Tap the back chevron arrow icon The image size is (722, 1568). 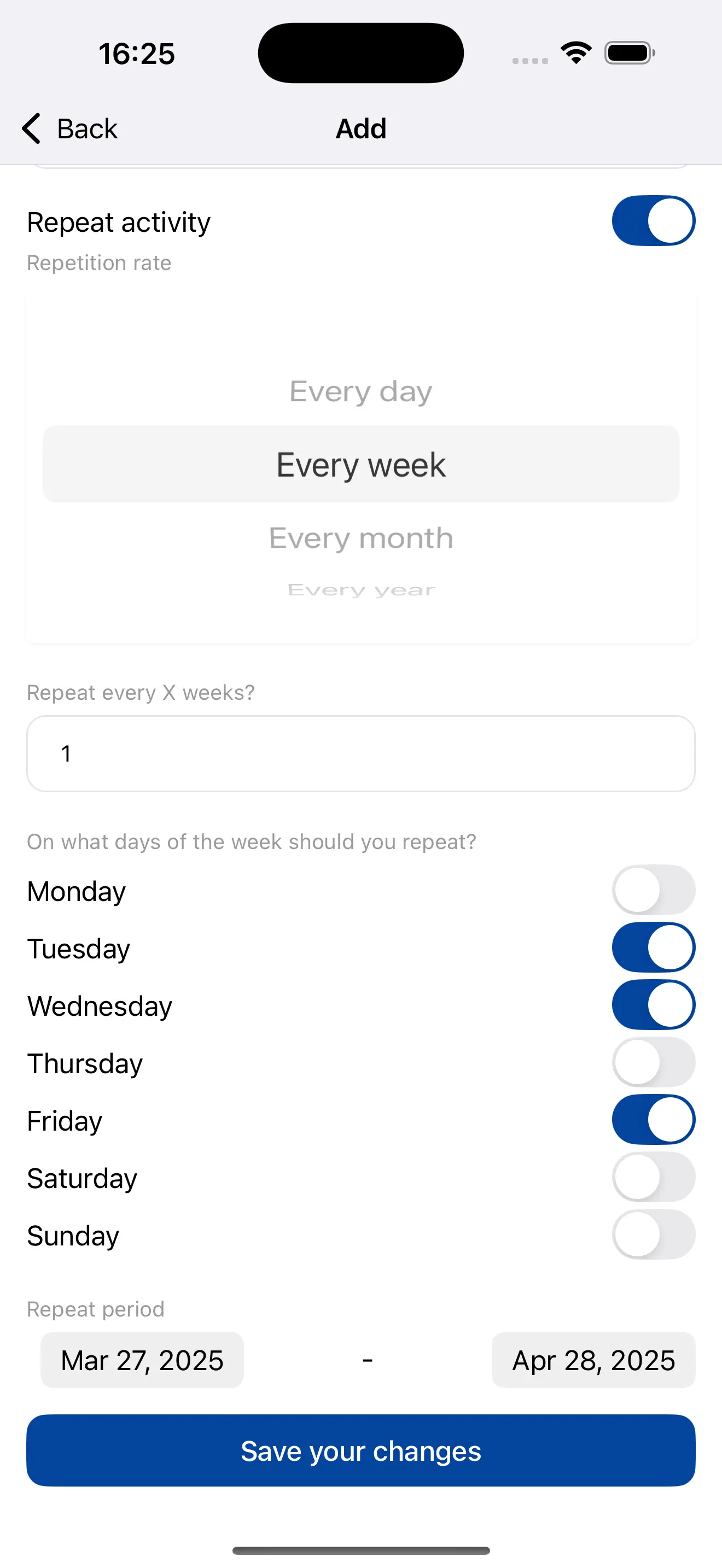coord(31,128)
